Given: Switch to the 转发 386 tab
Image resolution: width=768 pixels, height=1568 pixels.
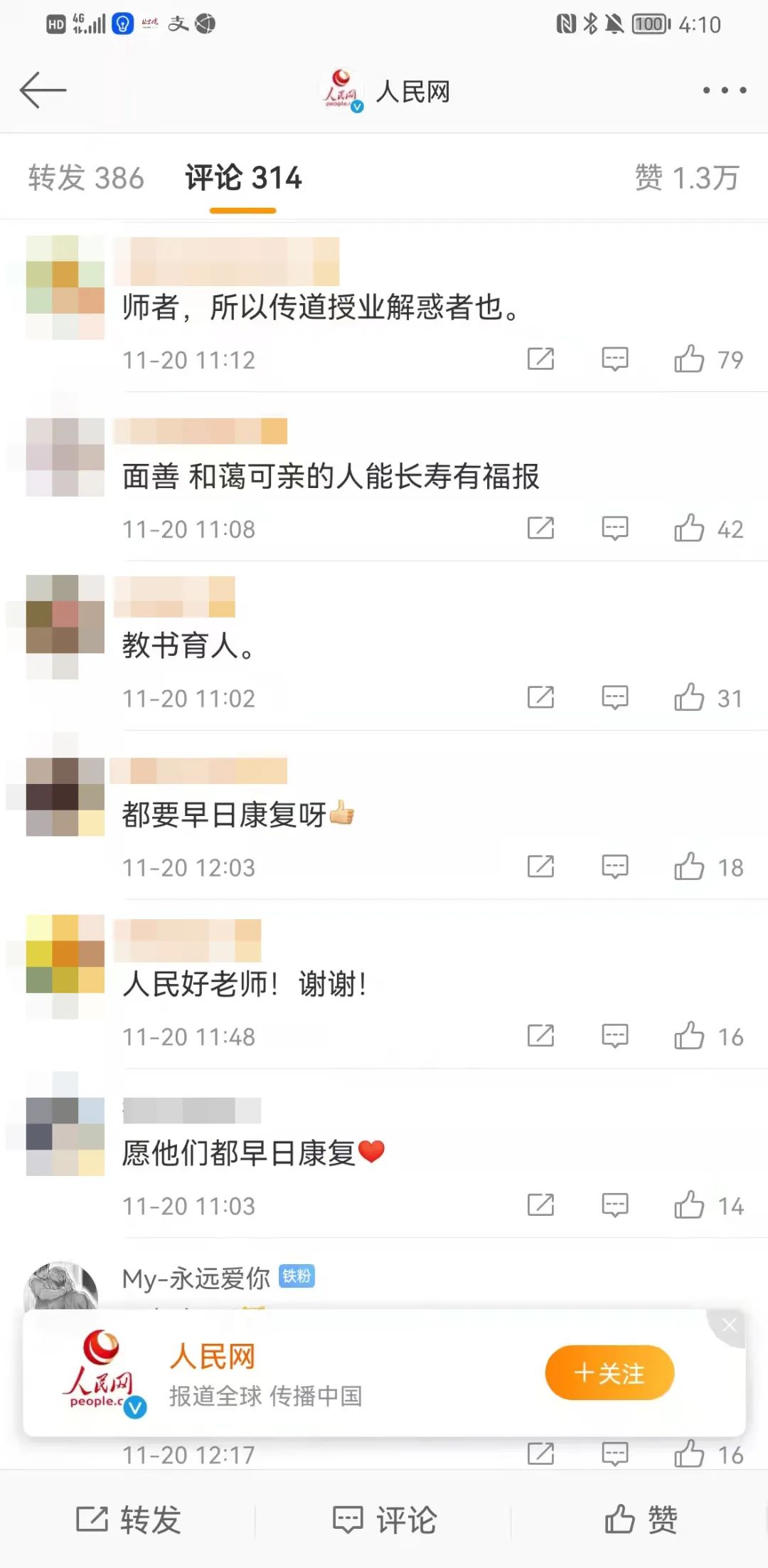Looking at the screenshot, I should (86, 178).
